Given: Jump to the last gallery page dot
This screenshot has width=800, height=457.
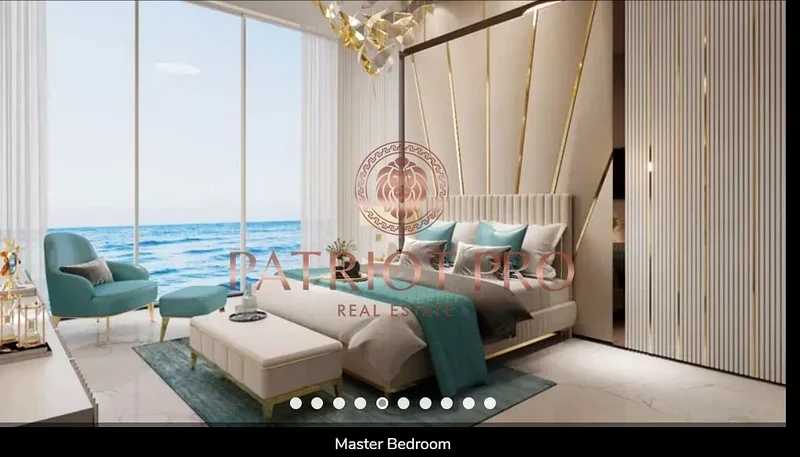Looking at the screenshot, I should (x=489, y=403).
